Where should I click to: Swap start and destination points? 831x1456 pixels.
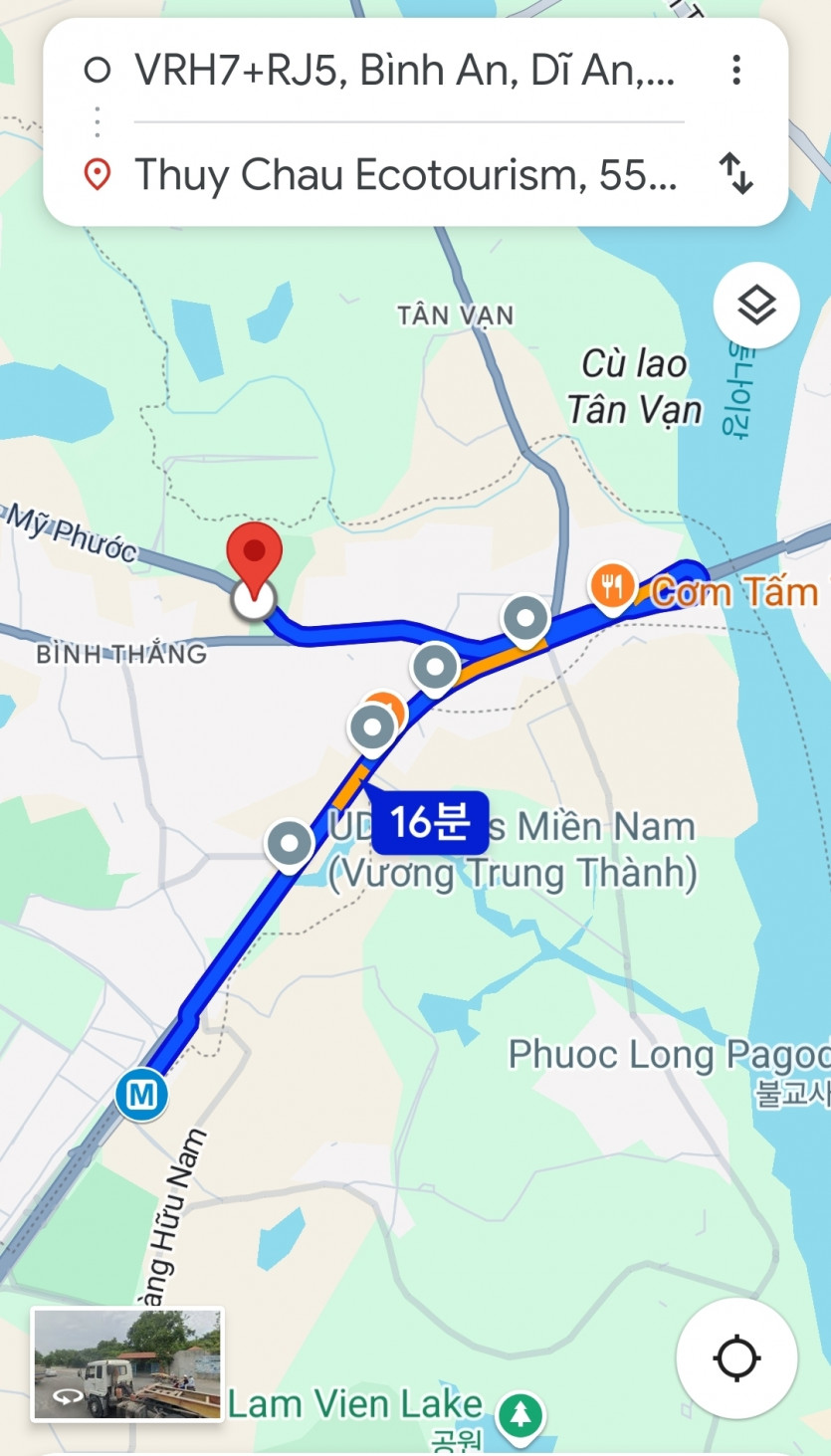(x=736, y=174)
